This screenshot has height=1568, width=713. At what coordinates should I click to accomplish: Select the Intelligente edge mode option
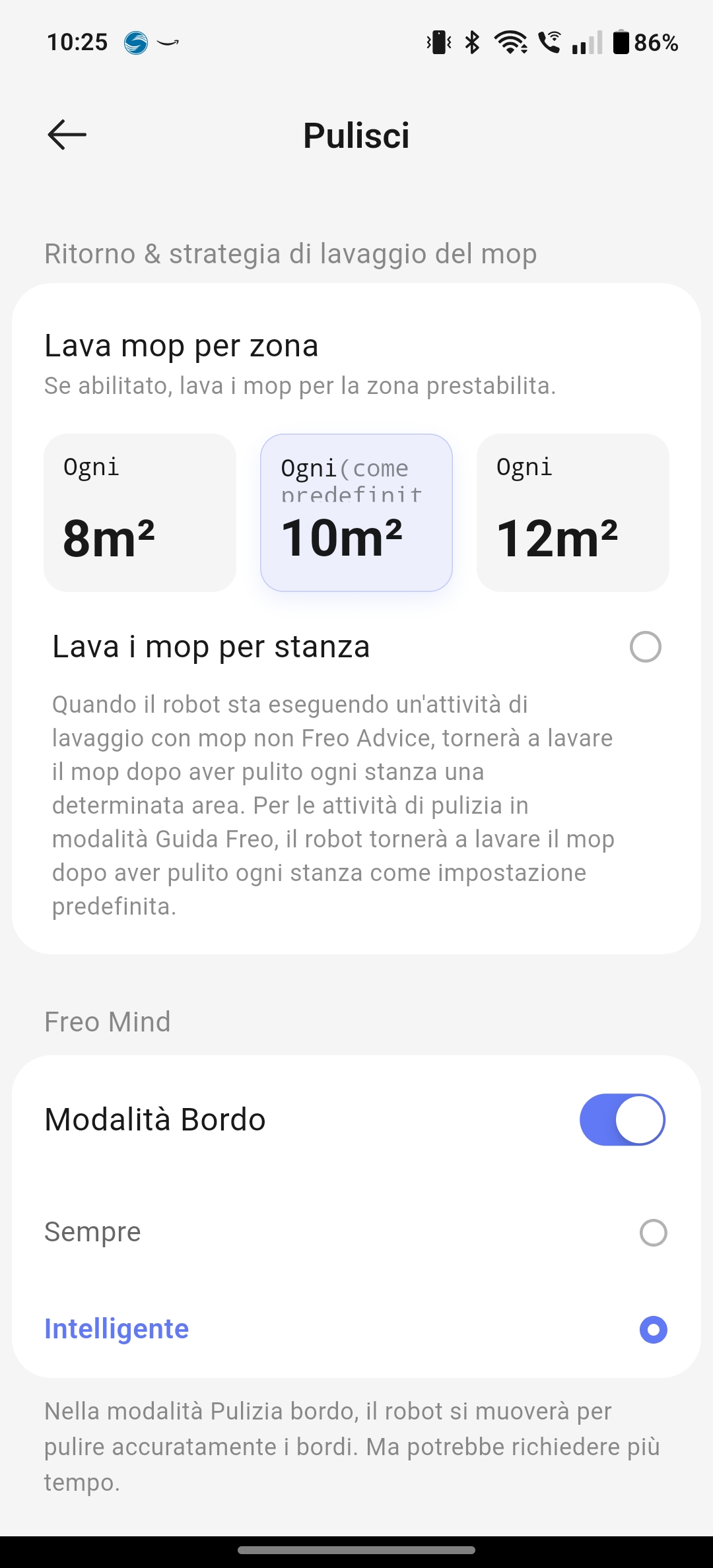pos(356,1329)
